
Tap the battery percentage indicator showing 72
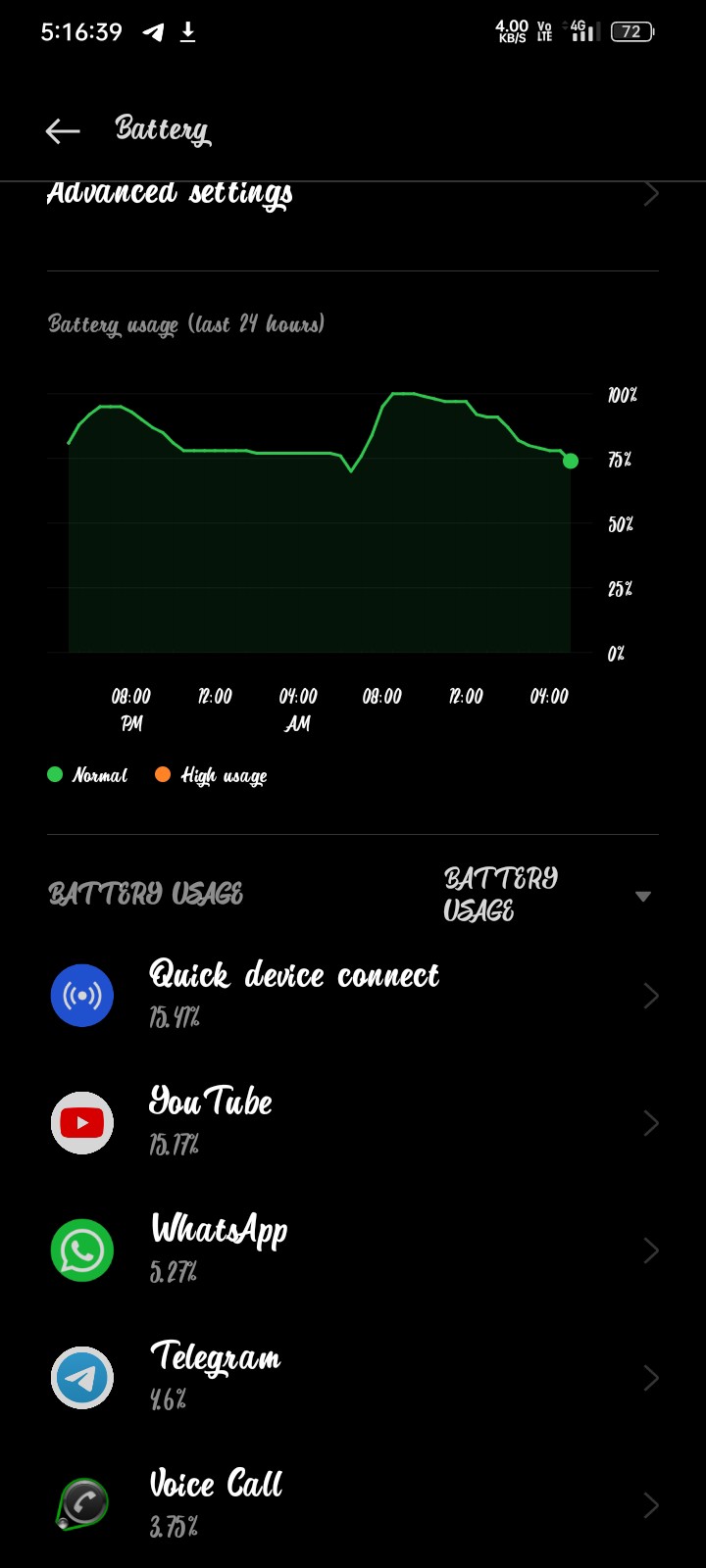pyautogui.click(x=631, y=31)
